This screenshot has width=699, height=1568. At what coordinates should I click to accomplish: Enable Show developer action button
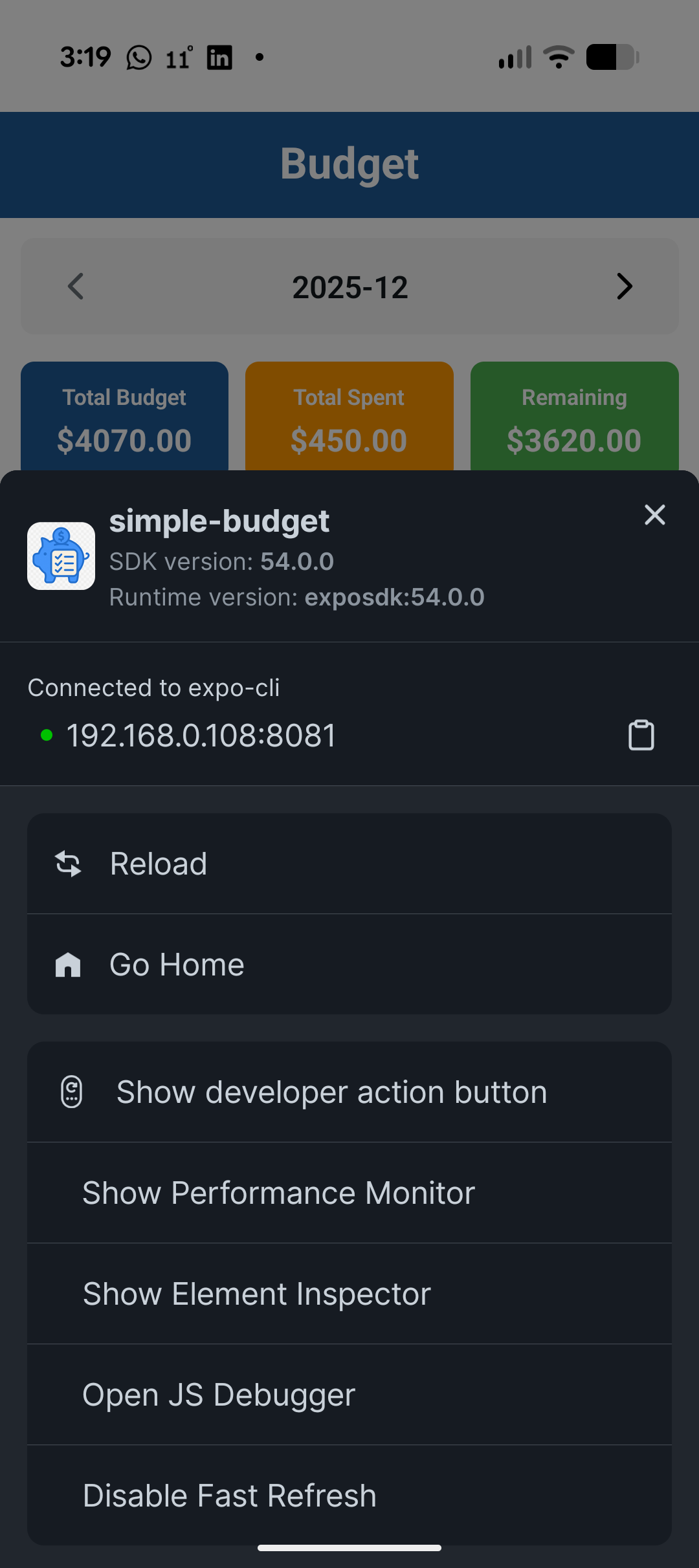[x=349, y=1091]
